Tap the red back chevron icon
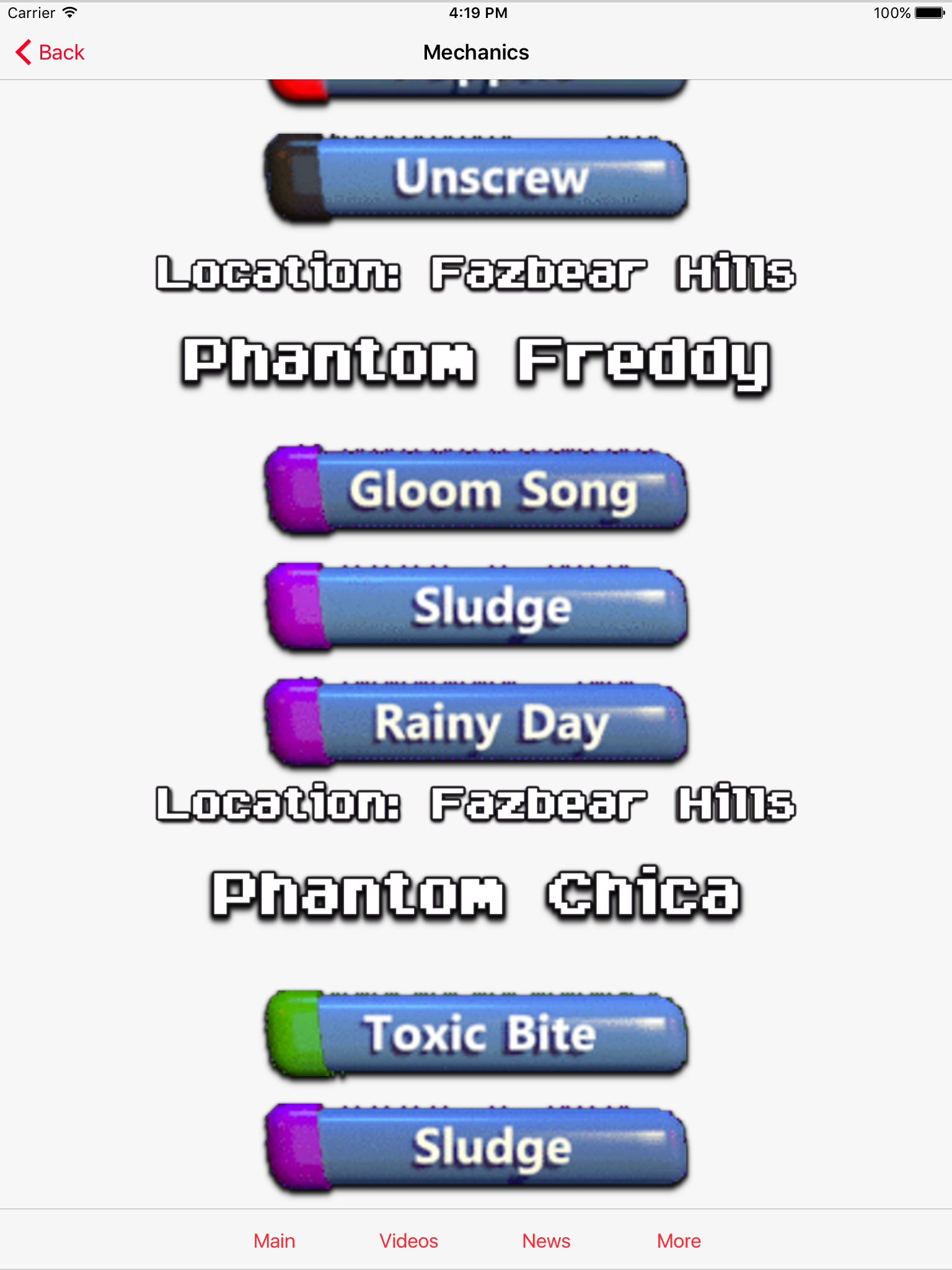Screen dimensions: 952x1270 click(x=22, y=52)
